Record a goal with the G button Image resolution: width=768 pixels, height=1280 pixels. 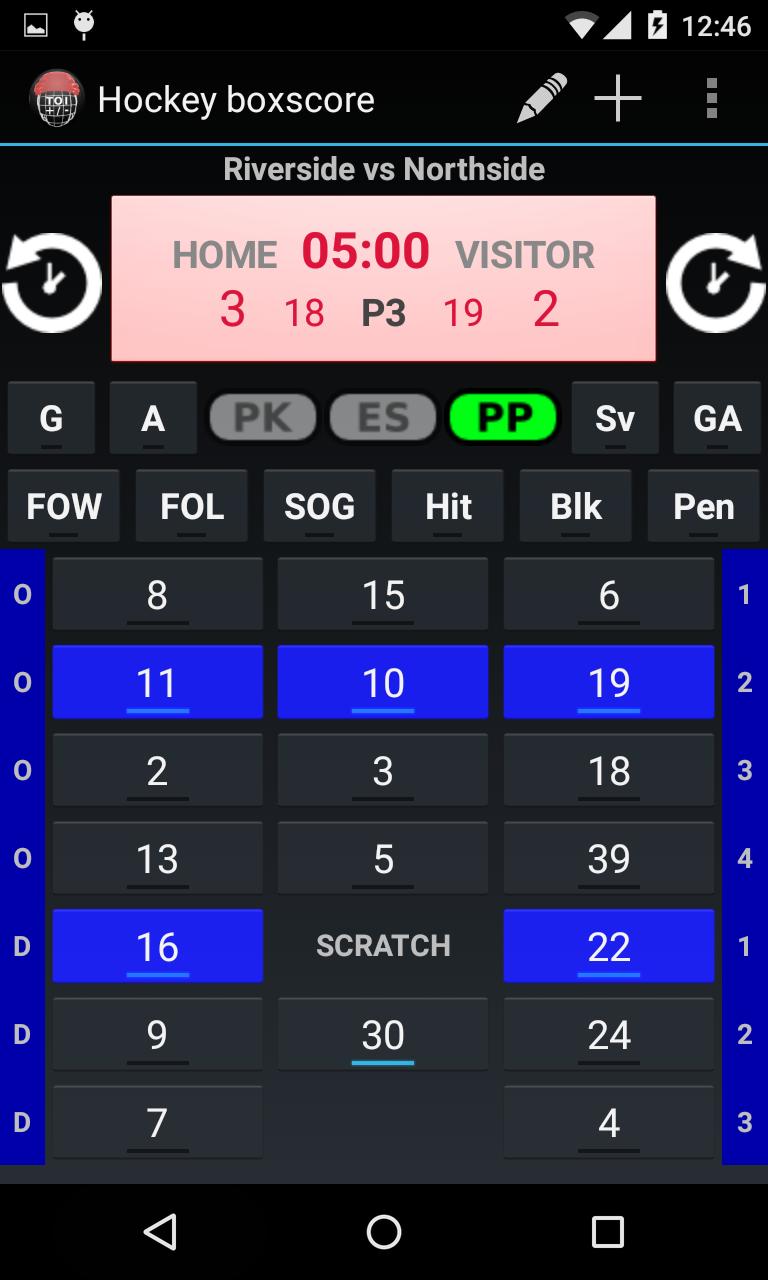tap(52, 418)
